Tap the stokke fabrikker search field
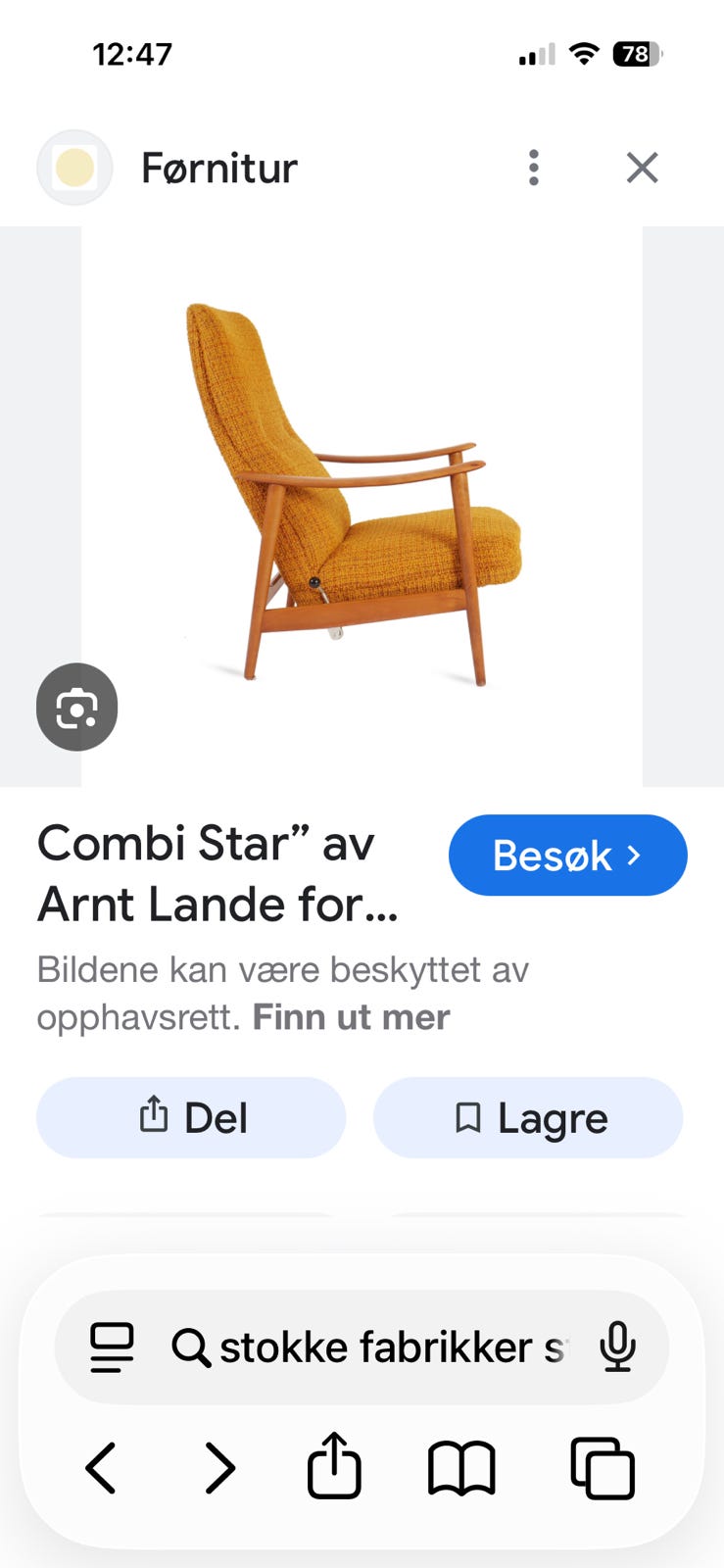The height and width of the screenshot is (1568, 724). [x=382, y=1347]
